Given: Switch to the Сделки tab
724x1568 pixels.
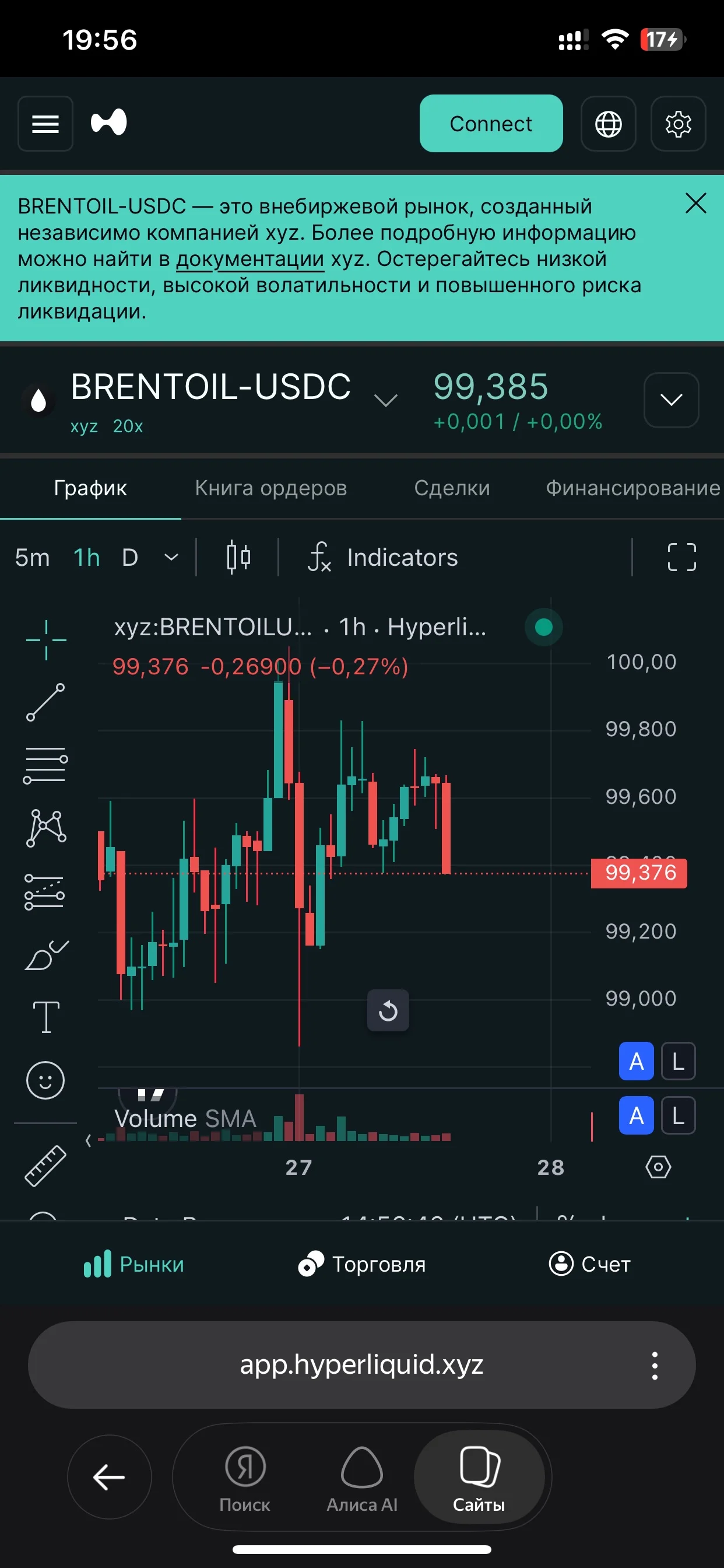Looking at the screenshot, I should pyautogui.click(x=452, y=488).
